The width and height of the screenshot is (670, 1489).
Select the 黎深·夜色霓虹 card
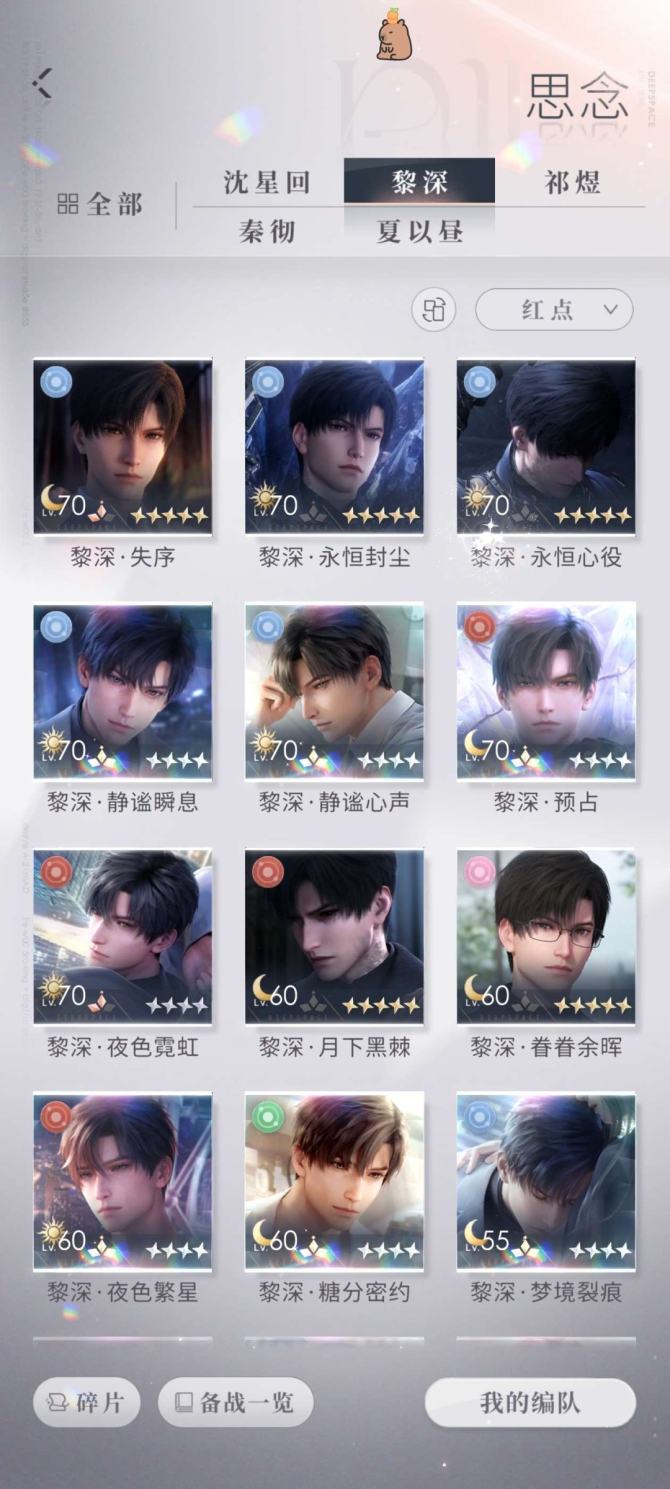pos(122,937)
